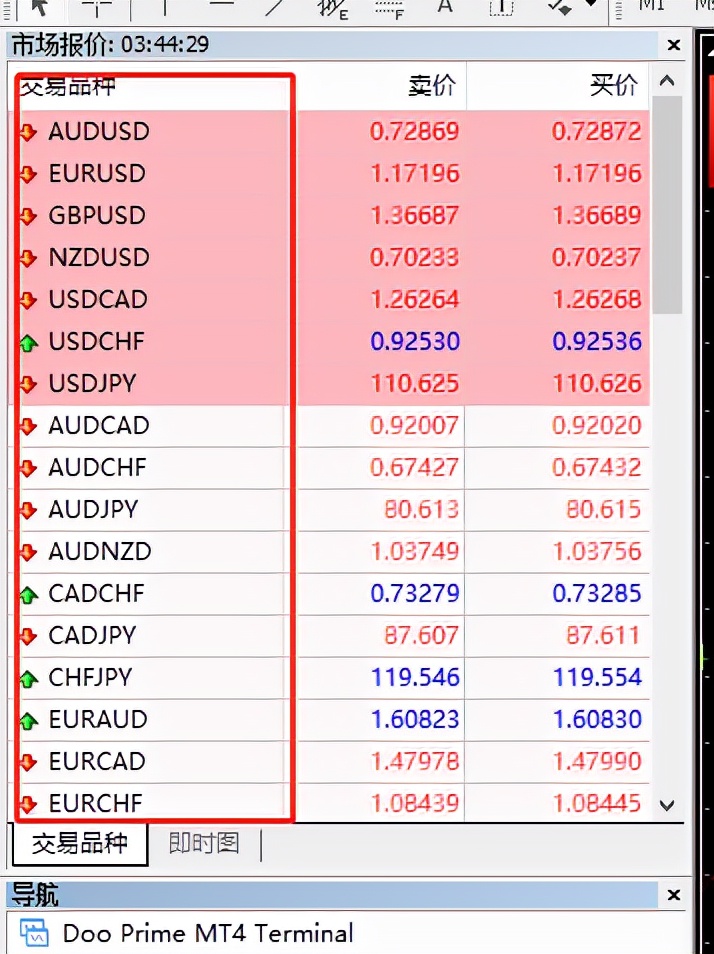Close the 市场报价 market watch panel
Screen dimensions: 714x954
[674, 45]
